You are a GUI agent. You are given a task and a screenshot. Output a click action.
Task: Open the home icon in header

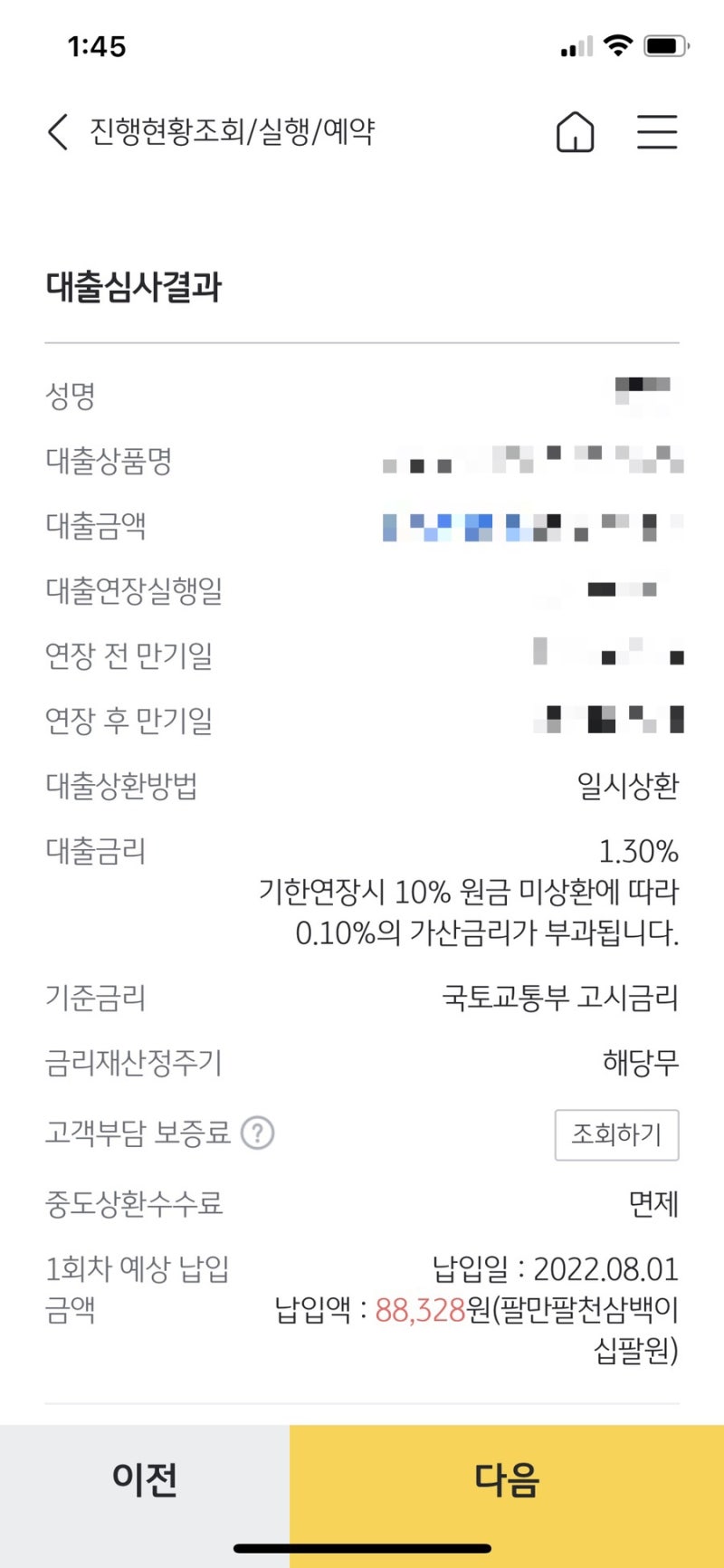(575, 132)
